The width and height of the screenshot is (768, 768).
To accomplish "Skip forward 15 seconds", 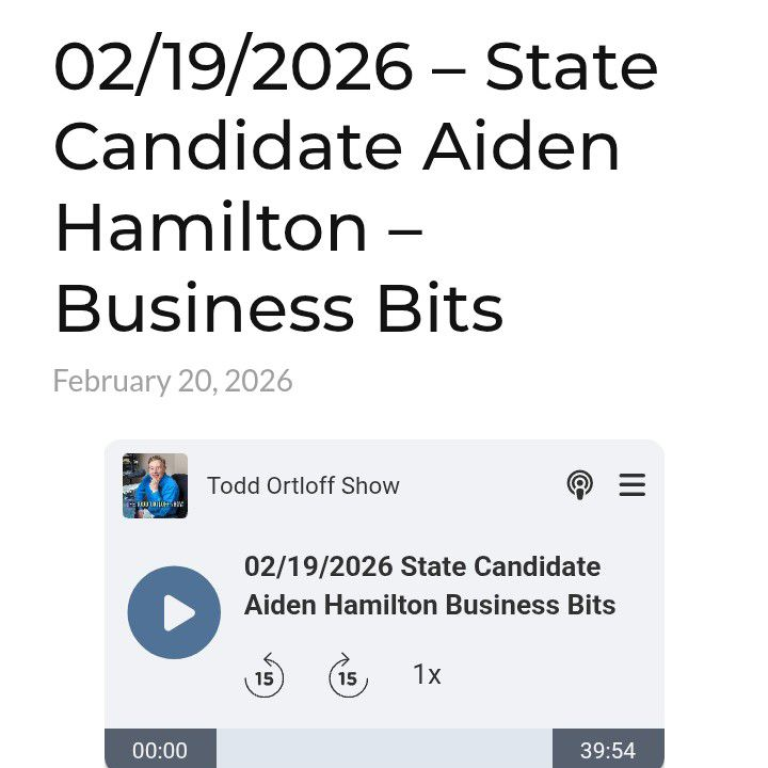I will pos(347,675).
